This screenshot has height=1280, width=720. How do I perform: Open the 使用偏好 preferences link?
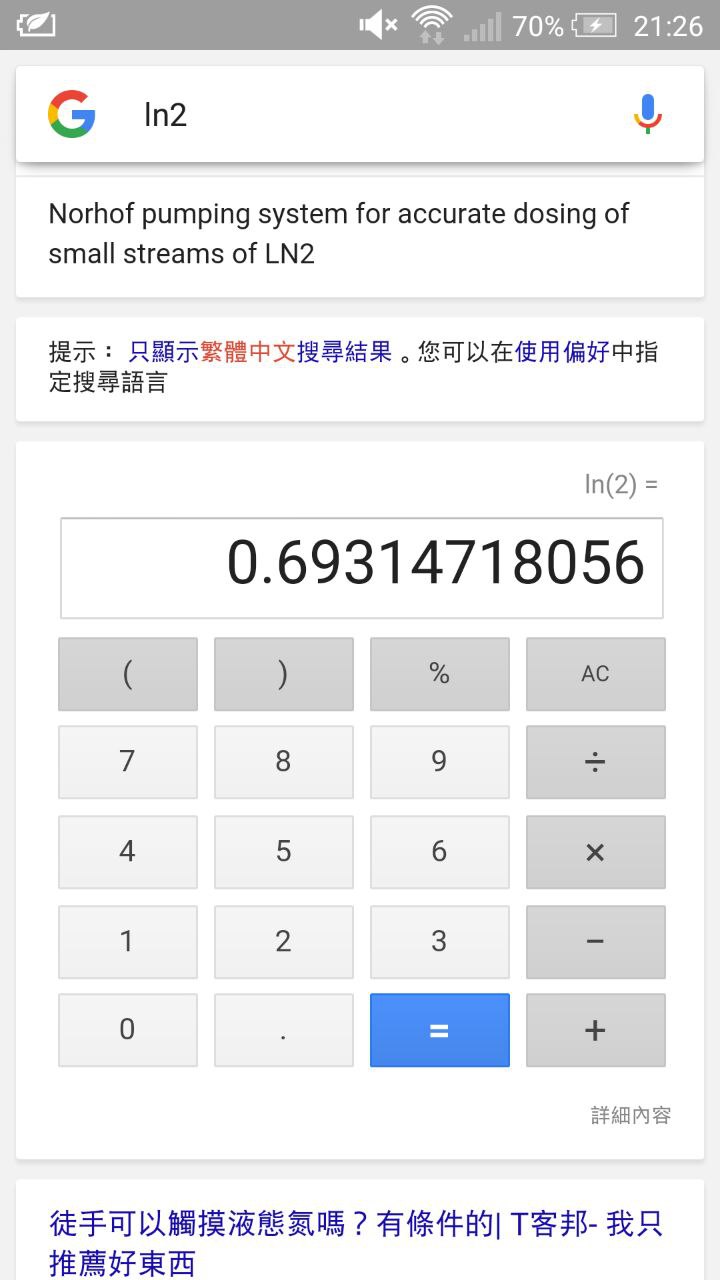(x=561, y=352)
